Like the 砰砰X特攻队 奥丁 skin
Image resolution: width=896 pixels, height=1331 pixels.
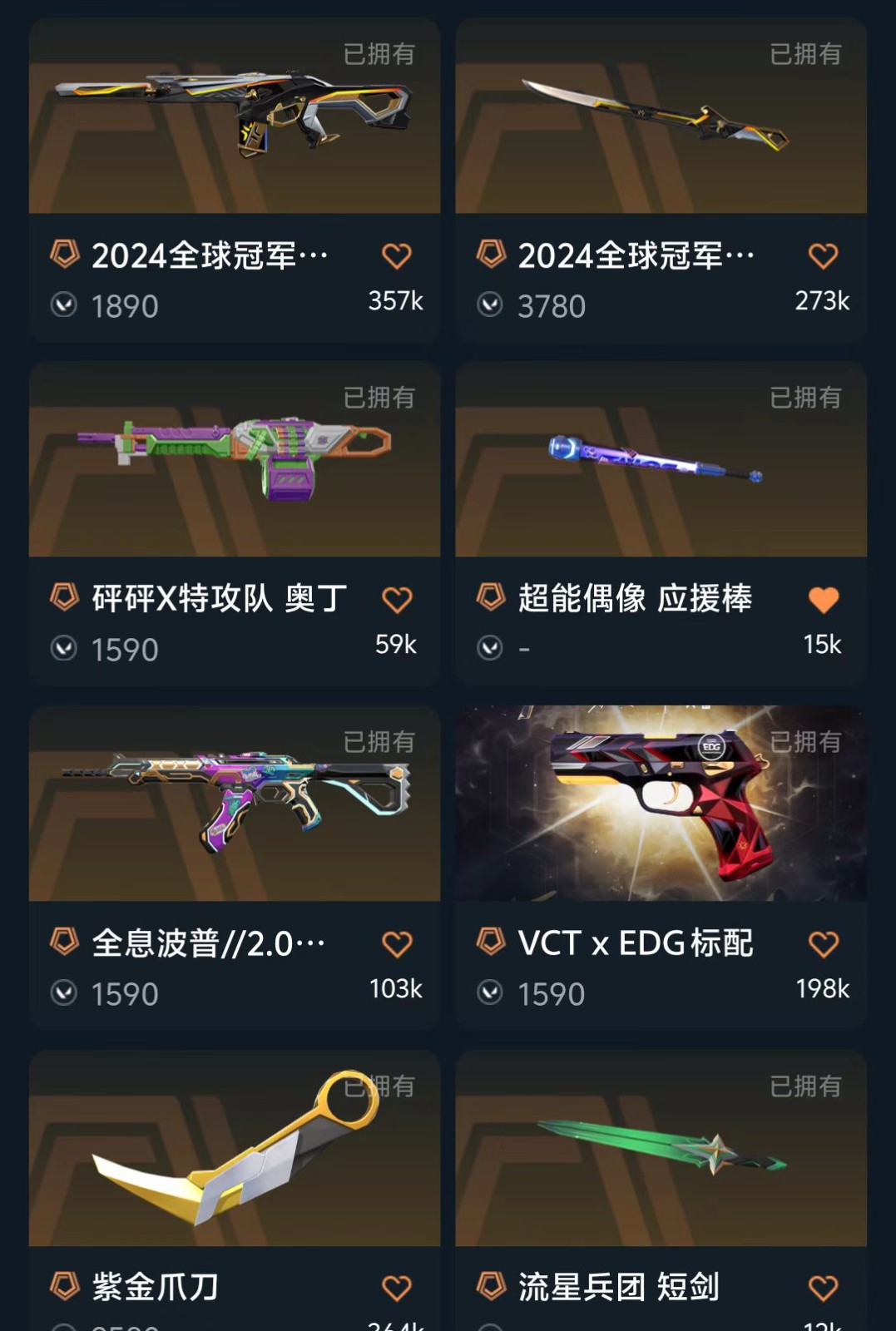397,600
